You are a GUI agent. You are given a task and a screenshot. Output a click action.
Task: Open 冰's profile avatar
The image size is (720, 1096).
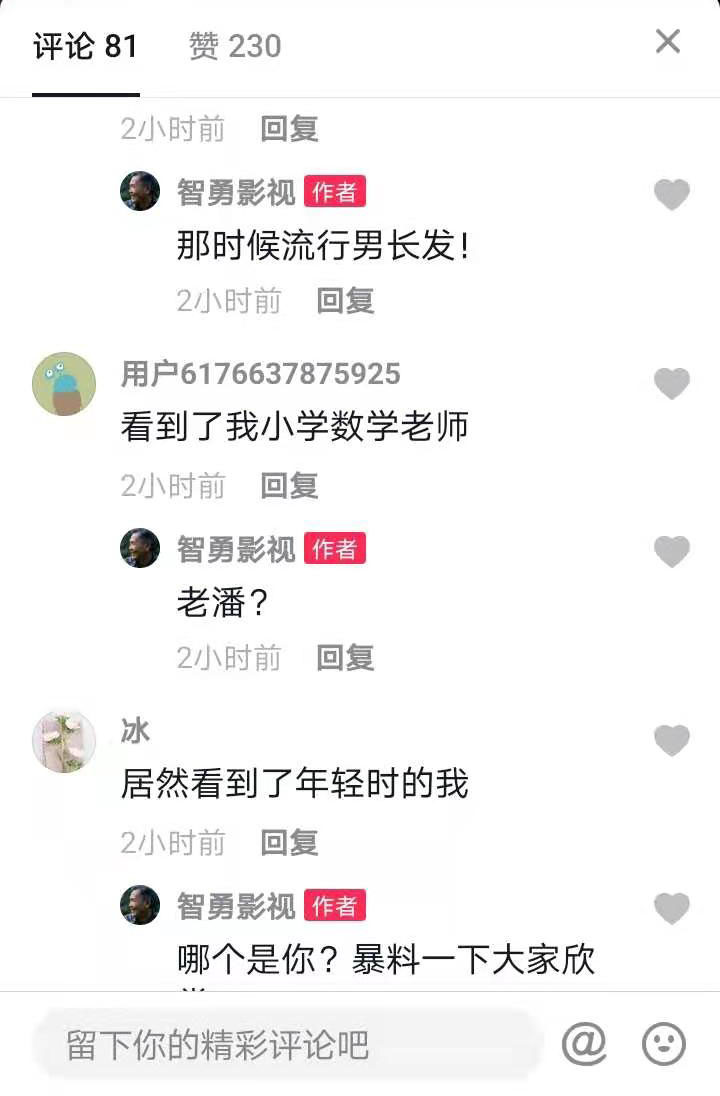coord(64,741)
